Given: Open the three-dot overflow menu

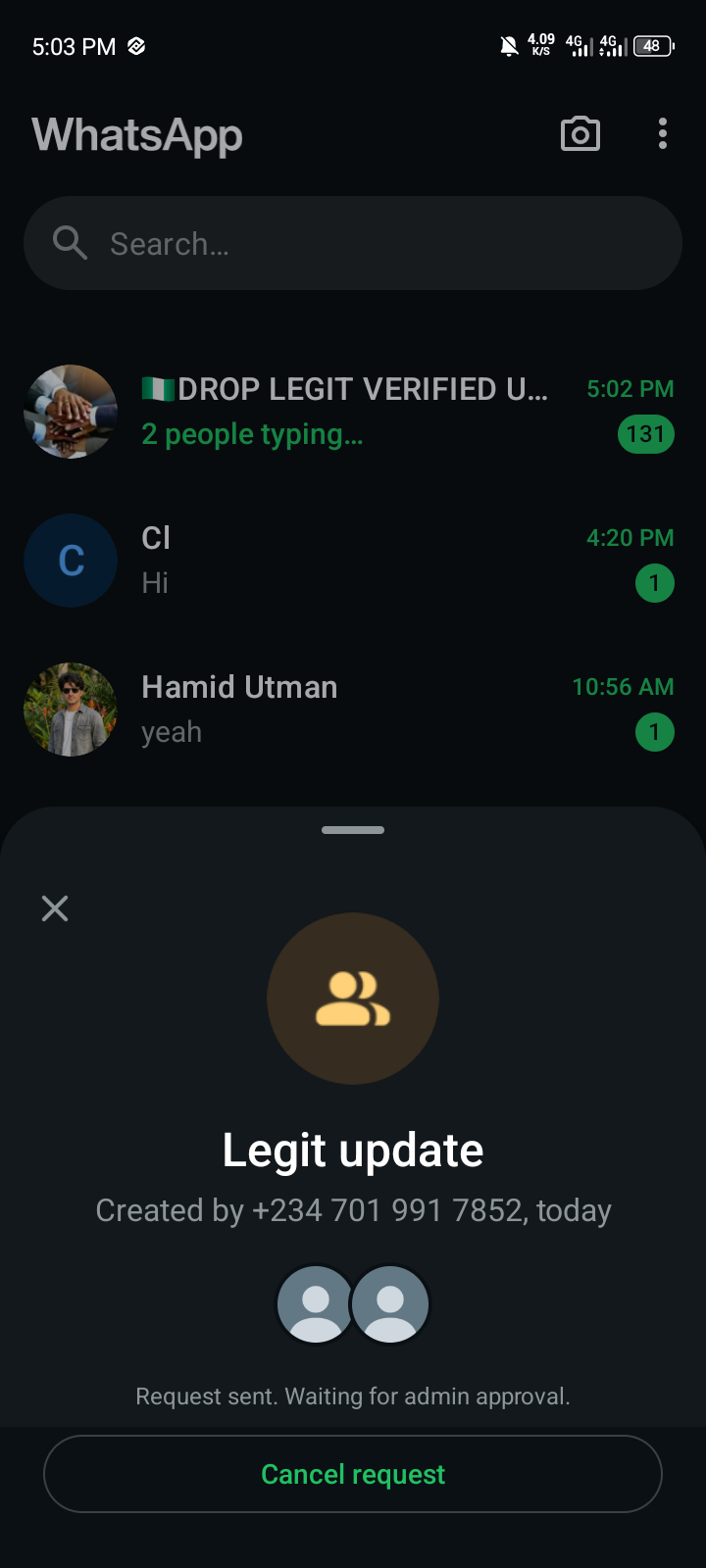Looking at the screenshot, I should (x=663, y=134).
